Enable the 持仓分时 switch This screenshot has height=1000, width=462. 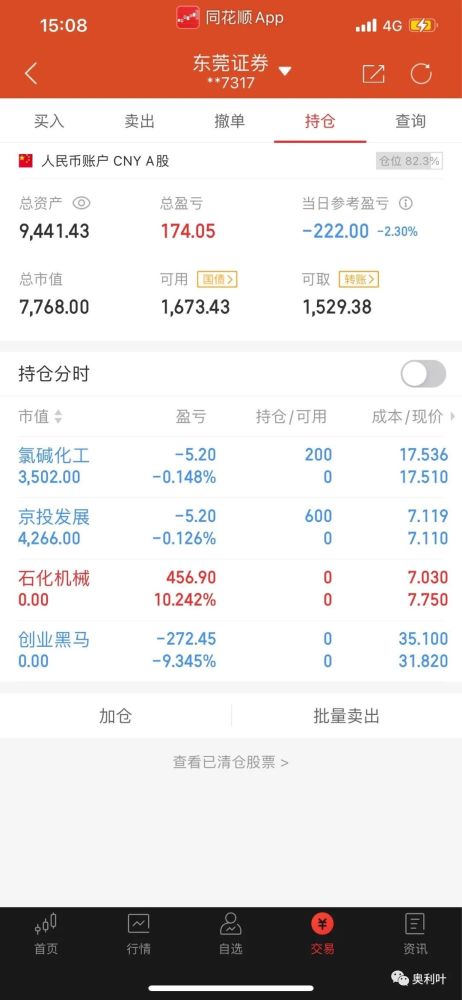(423, 374)
